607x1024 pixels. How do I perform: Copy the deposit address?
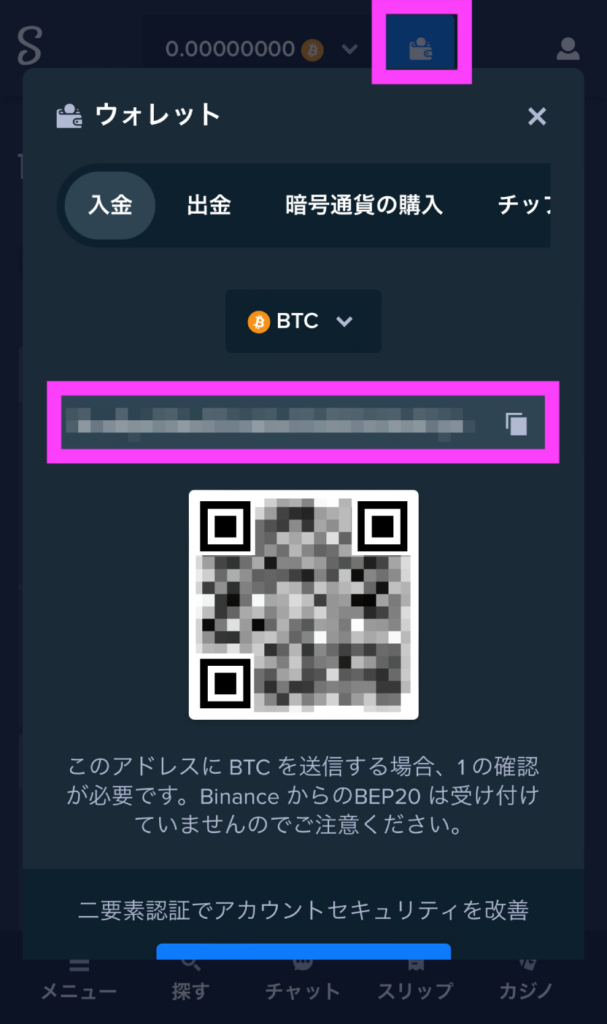[x=516, y=424]
